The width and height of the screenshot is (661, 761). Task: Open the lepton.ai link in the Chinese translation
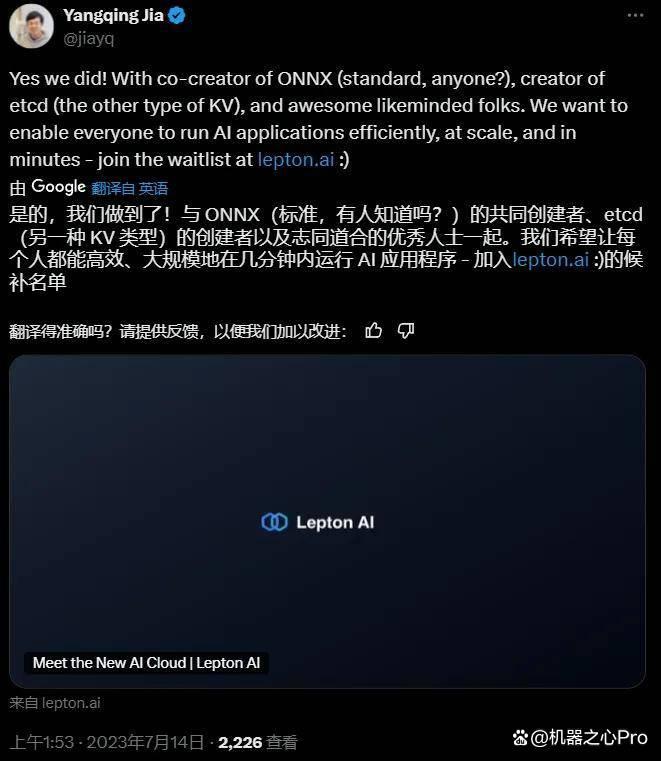point(551,260)
